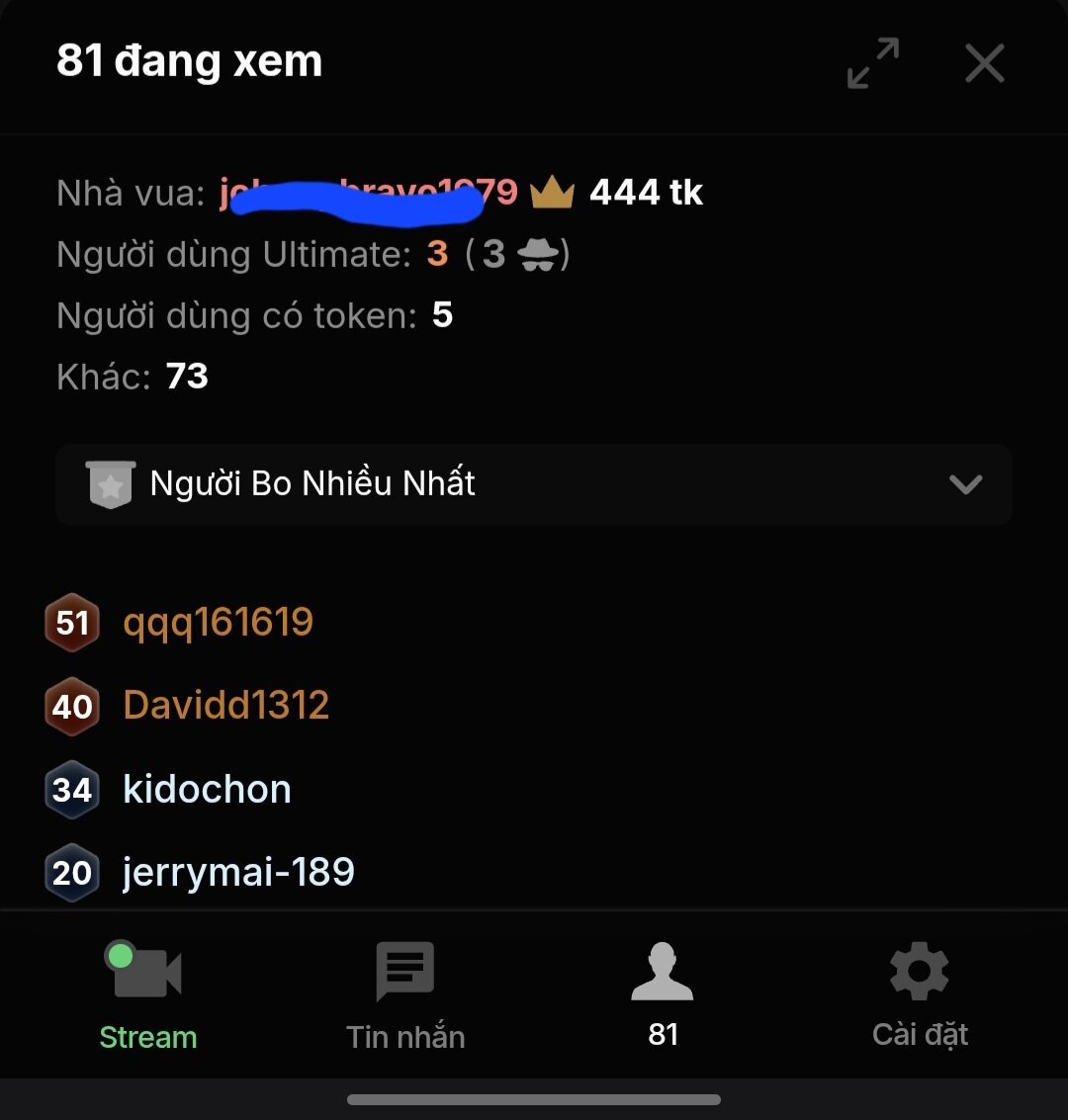Open the Người Bo Nhiều Nhất dropdown

(534, 483)
